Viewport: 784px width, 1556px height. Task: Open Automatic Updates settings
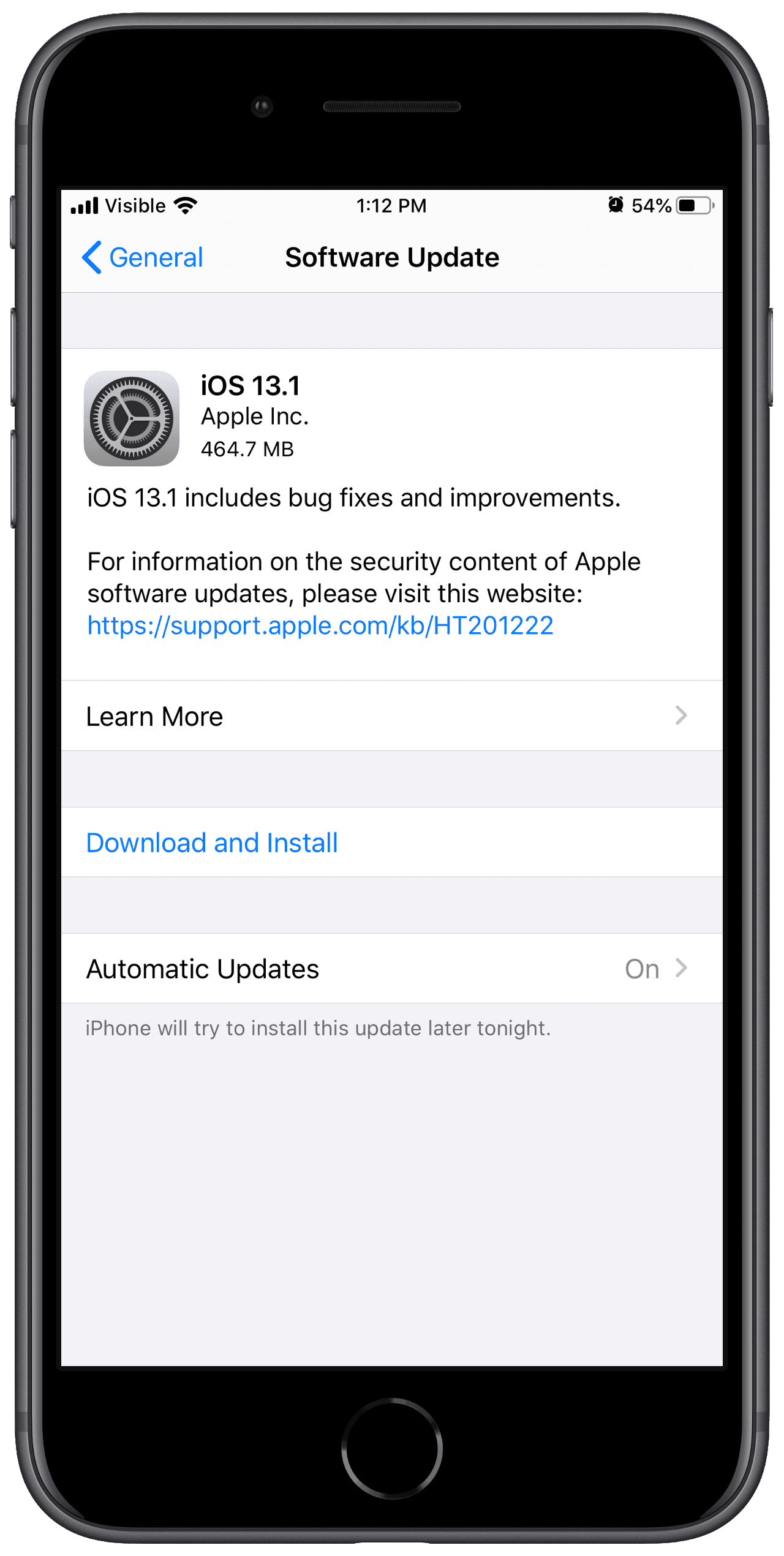pyautogui.click(x=391, y=969)
